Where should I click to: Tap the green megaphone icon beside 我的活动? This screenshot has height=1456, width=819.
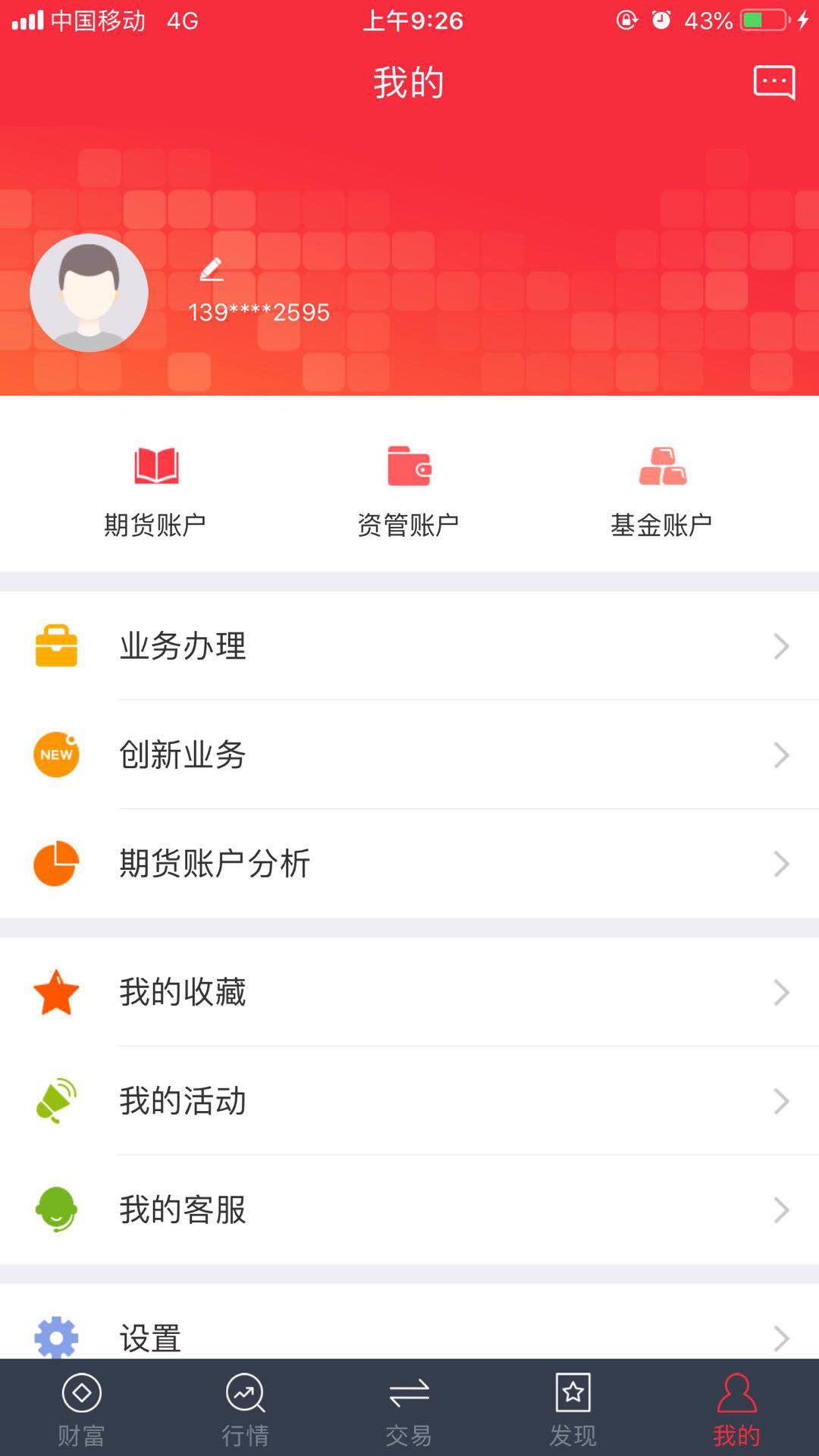(55, 1101)
